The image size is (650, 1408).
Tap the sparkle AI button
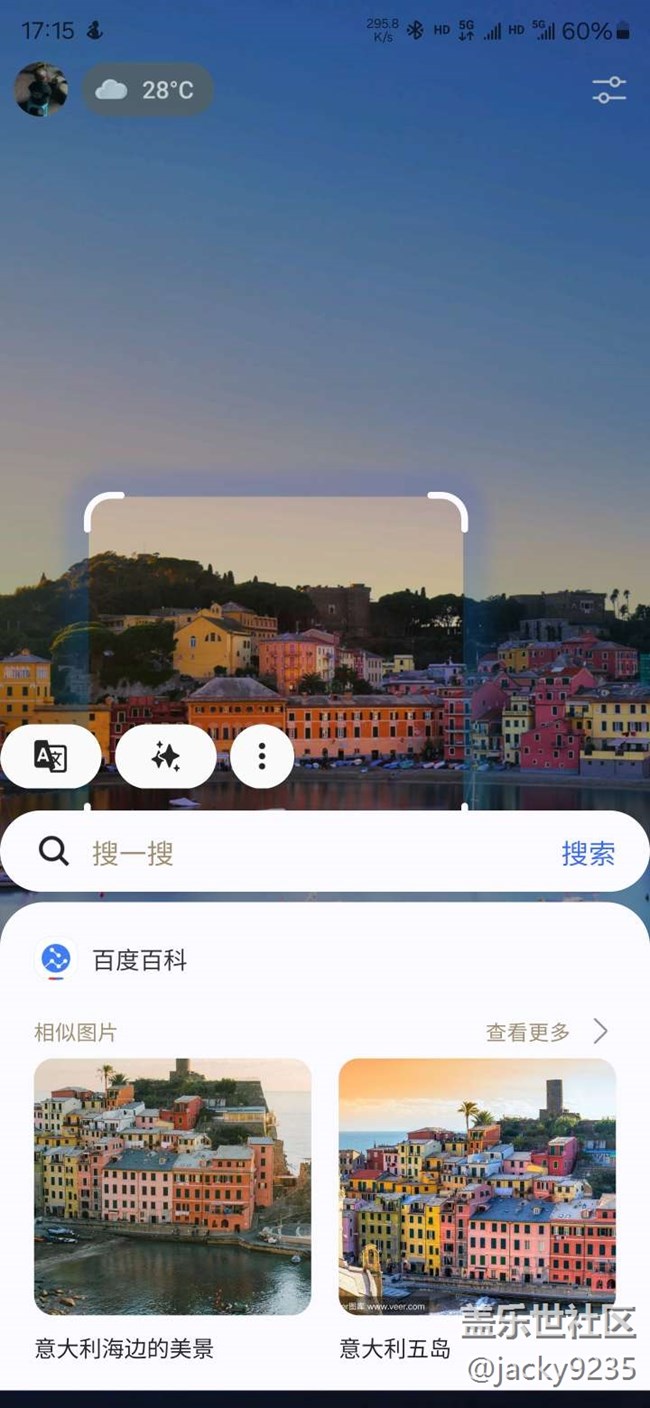tap(165, 757)
